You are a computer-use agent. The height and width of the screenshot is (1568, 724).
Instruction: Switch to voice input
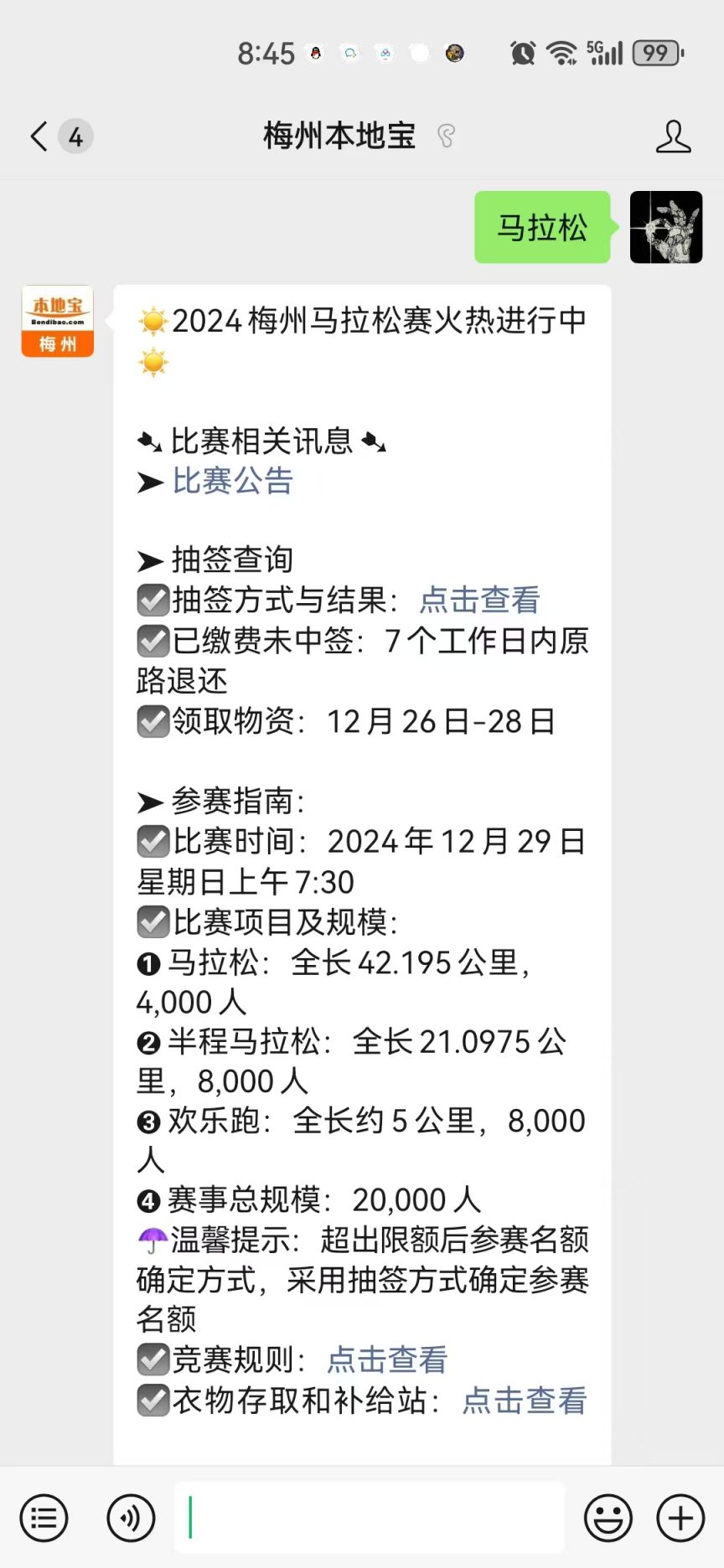tap(131, 1518)
